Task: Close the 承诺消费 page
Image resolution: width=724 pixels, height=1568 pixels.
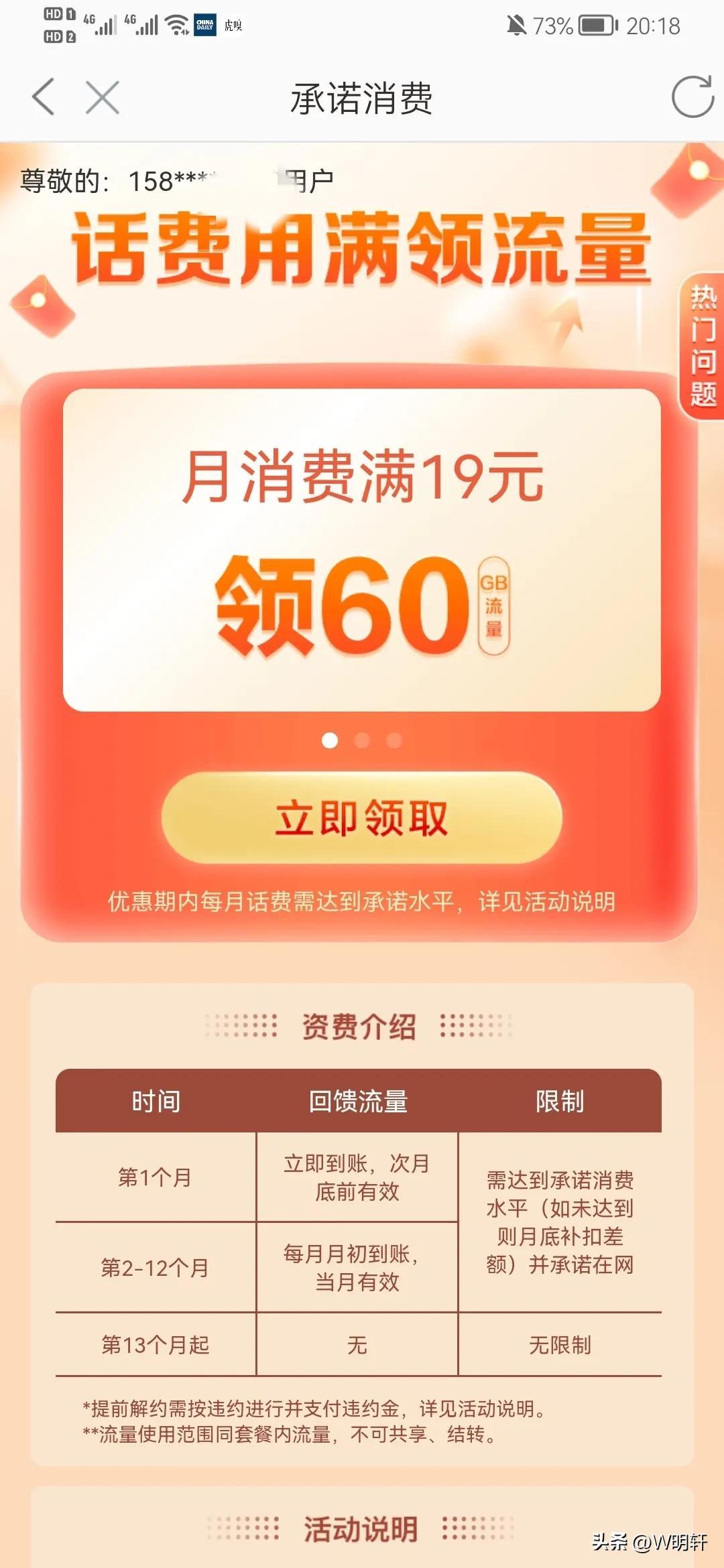Action: pyautogui.click(x=103, y=98)
